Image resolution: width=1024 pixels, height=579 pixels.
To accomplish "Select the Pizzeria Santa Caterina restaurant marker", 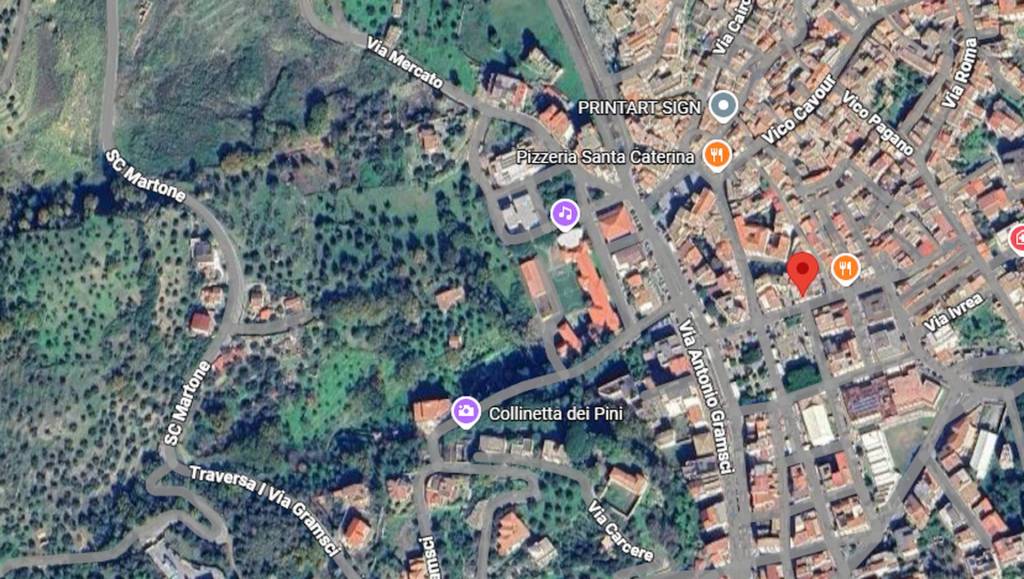I will pos(716,155).
